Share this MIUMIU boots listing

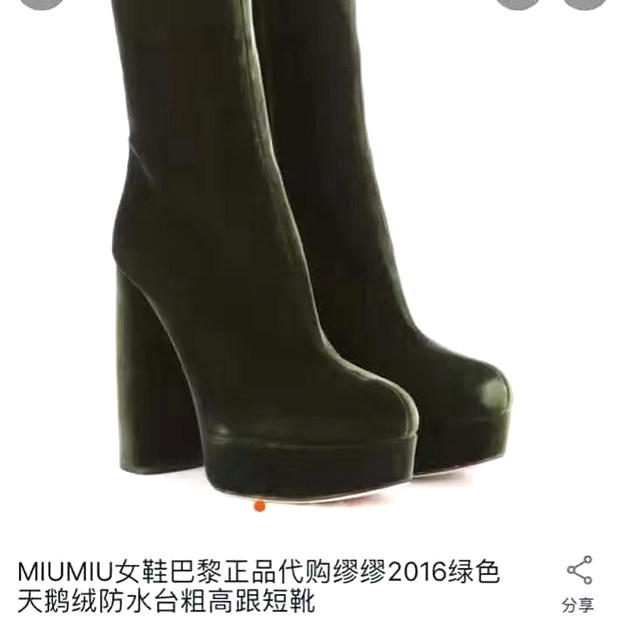[579, 583]
